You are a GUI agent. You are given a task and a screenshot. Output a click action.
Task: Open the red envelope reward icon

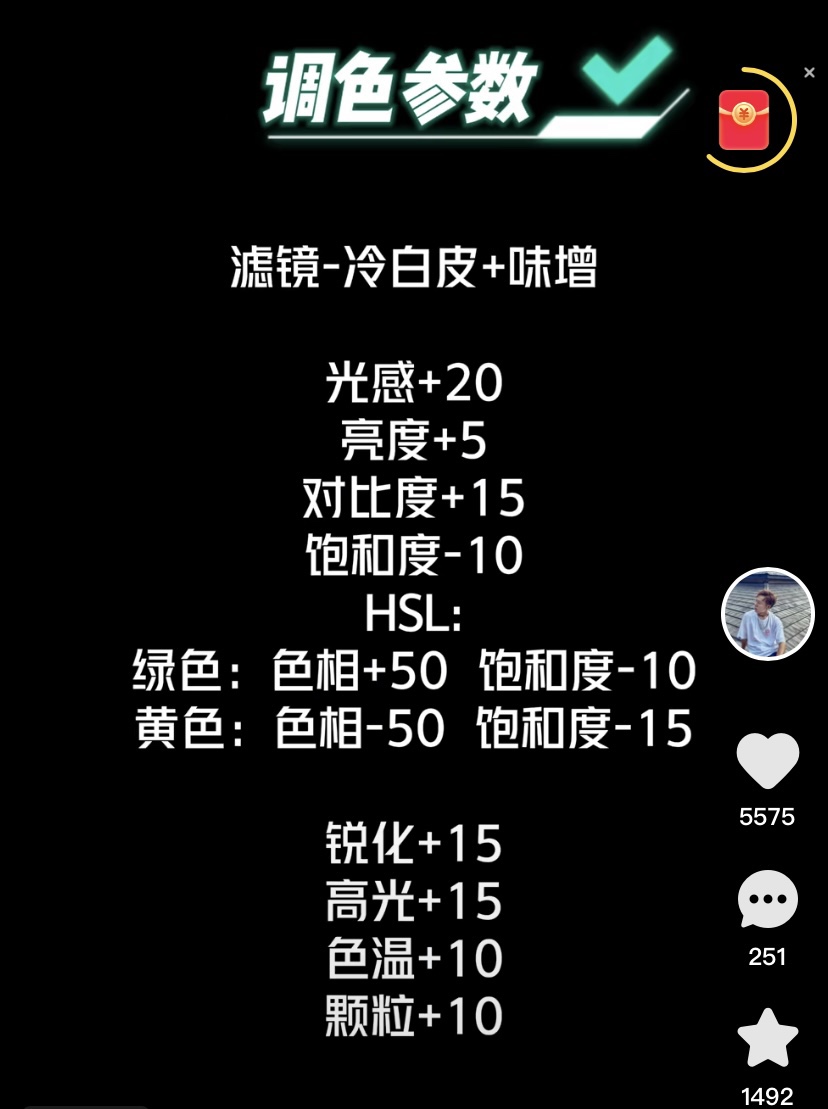(x=744, y=119)
